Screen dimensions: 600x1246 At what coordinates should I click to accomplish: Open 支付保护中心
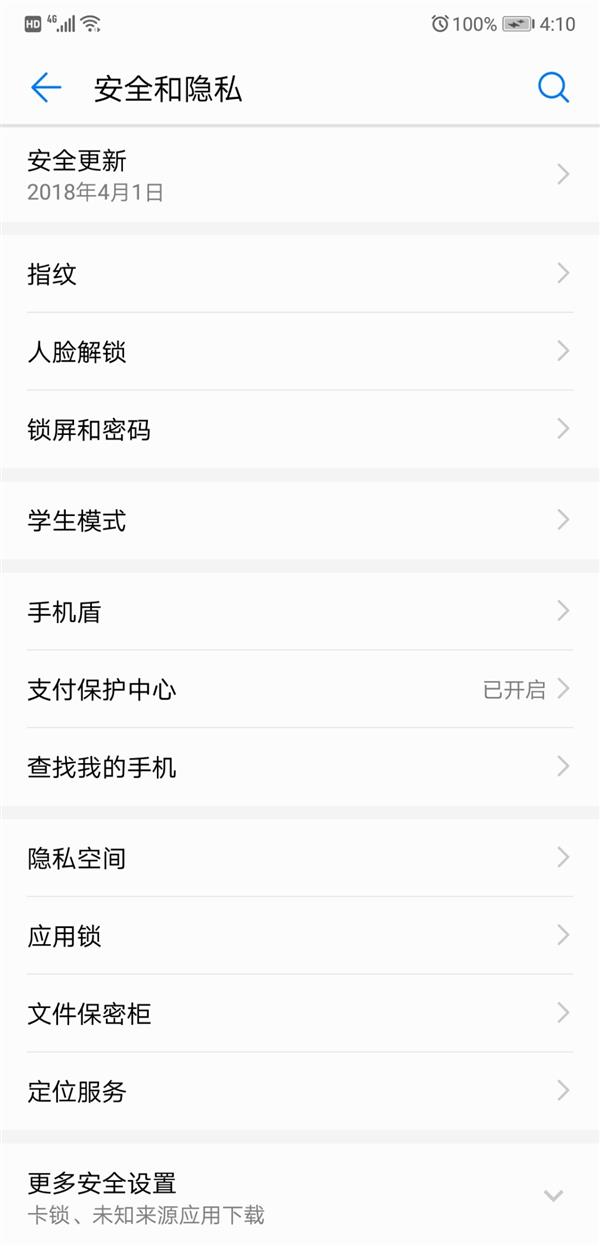click(x=300, y=689)
